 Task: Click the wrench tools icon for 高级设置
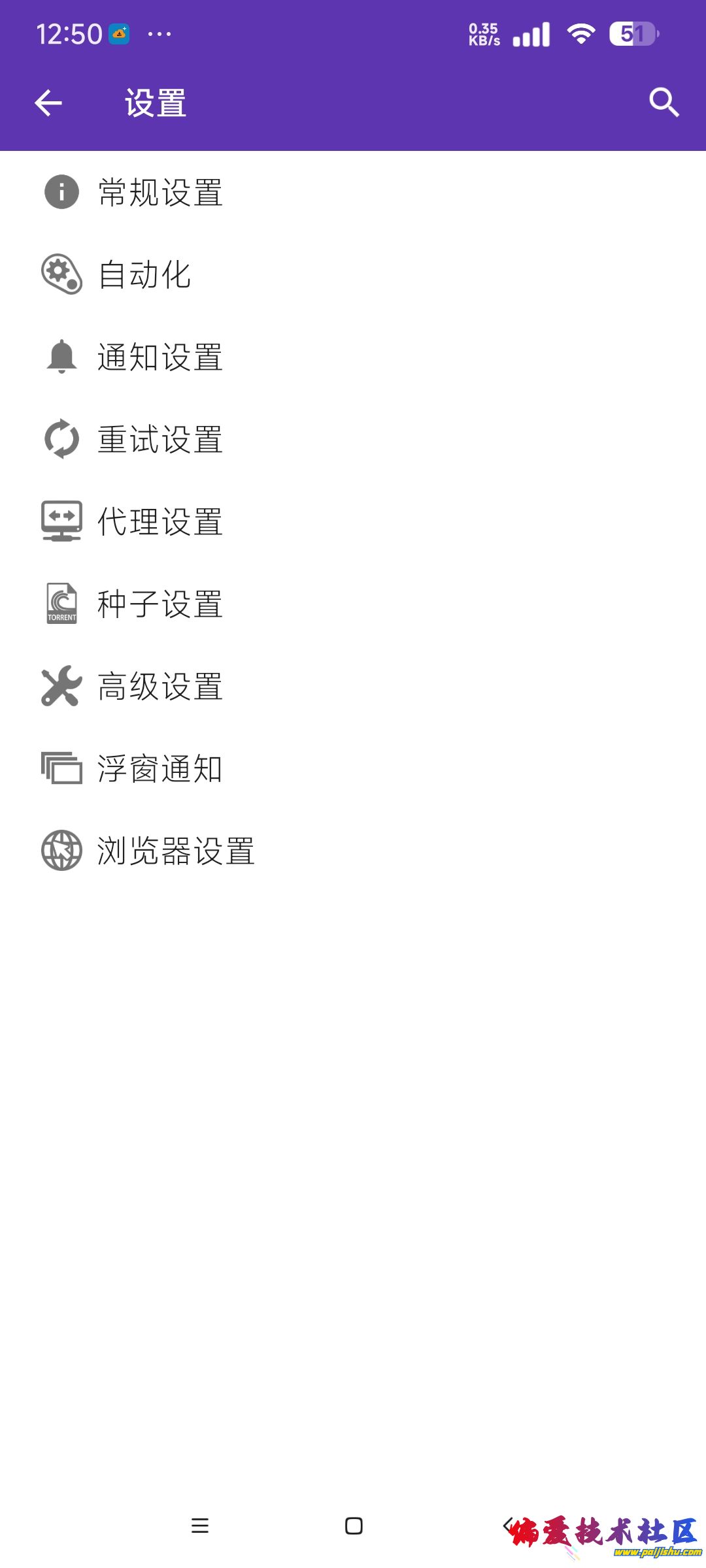(x=61, y=687)
